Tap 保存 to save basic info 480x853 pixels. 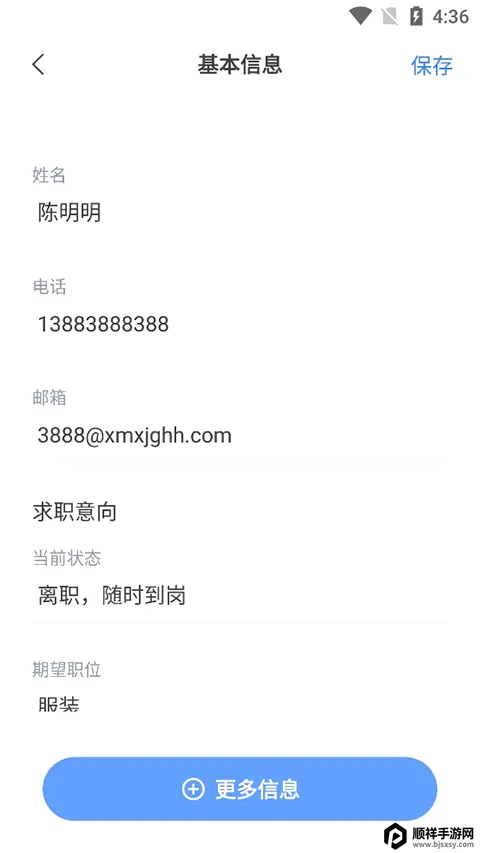431,65
